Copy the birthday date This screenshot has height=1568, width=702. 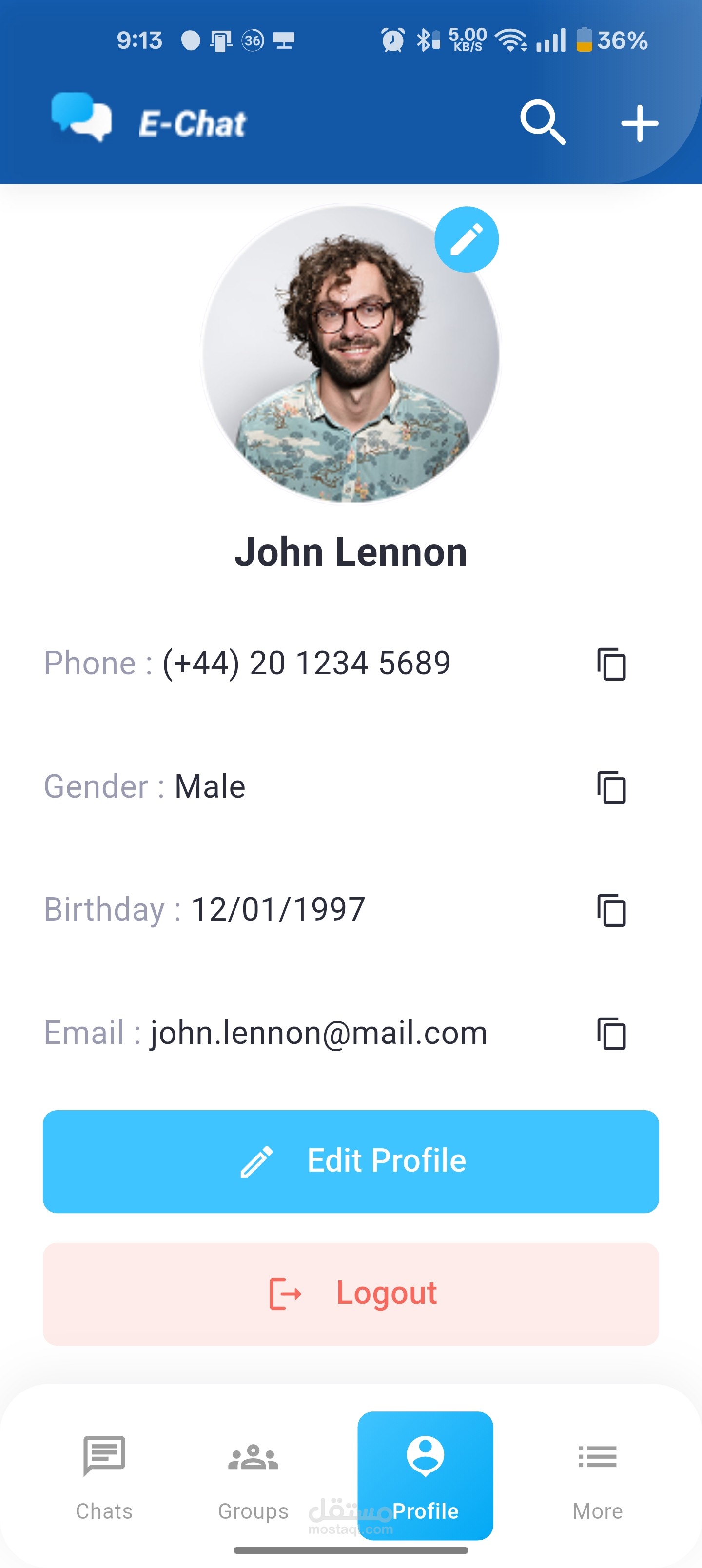611,910
